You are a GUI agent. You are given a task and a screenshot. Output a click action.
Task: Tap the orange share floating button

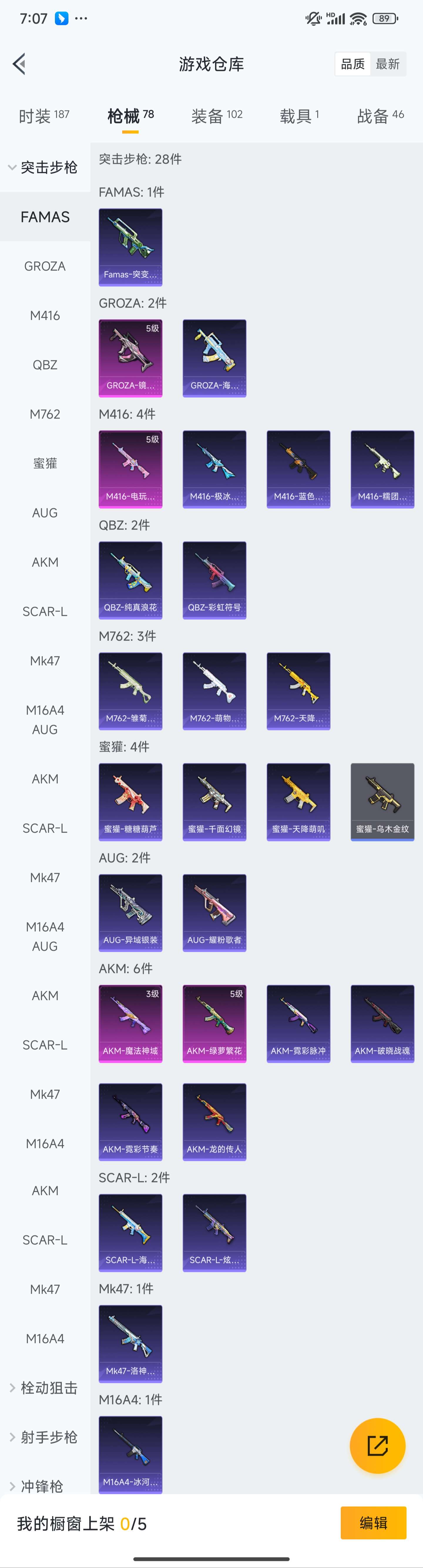(x=377, y=1446)
